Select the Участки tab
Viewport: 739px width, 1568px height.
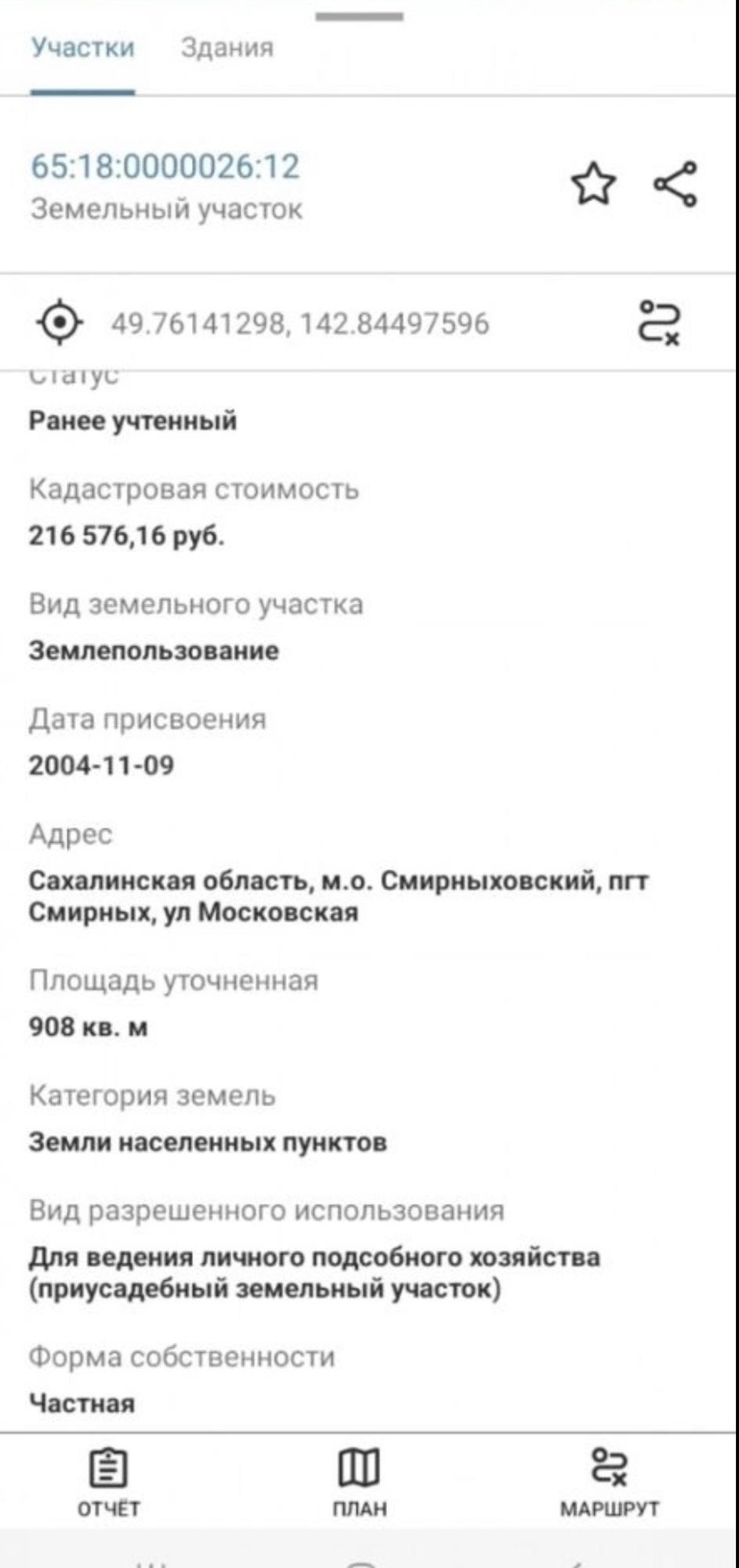pyautogui.click(x=83, y=49)
